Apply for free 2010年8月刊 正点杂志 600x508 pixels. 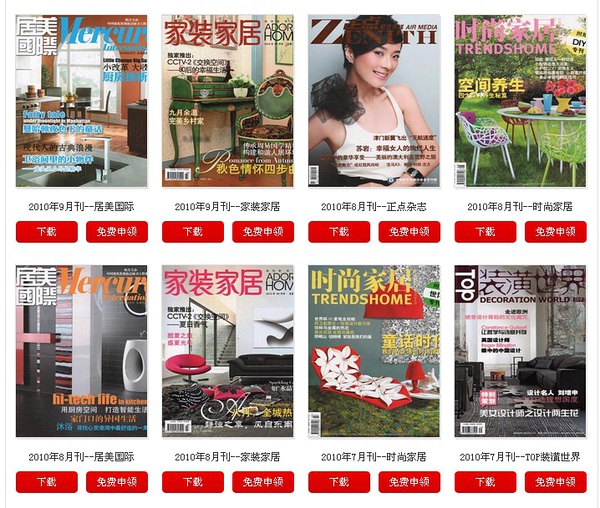[x=409, y=232]
